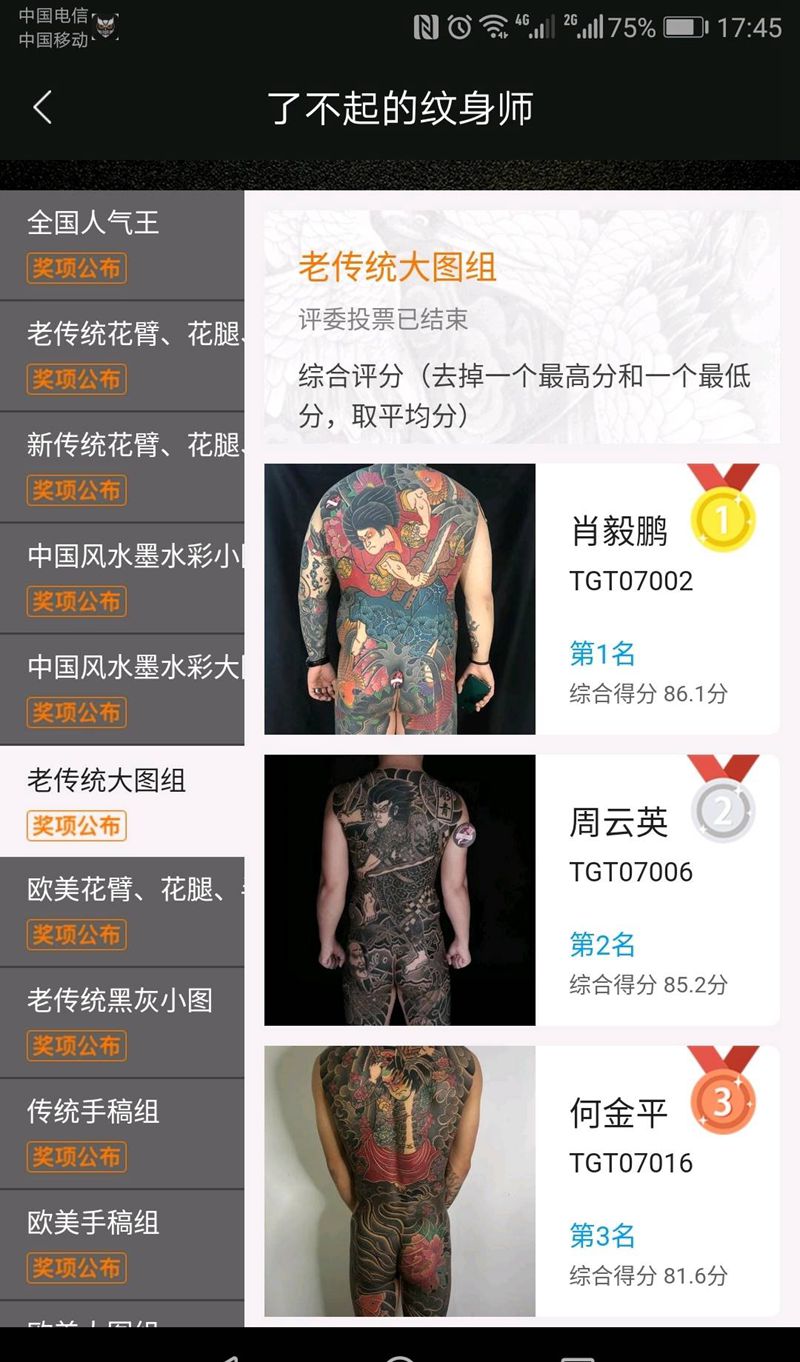This screenshot has height=1362, width=800.
Task: View second-place entry by 周云英
Action: (521, 890)
